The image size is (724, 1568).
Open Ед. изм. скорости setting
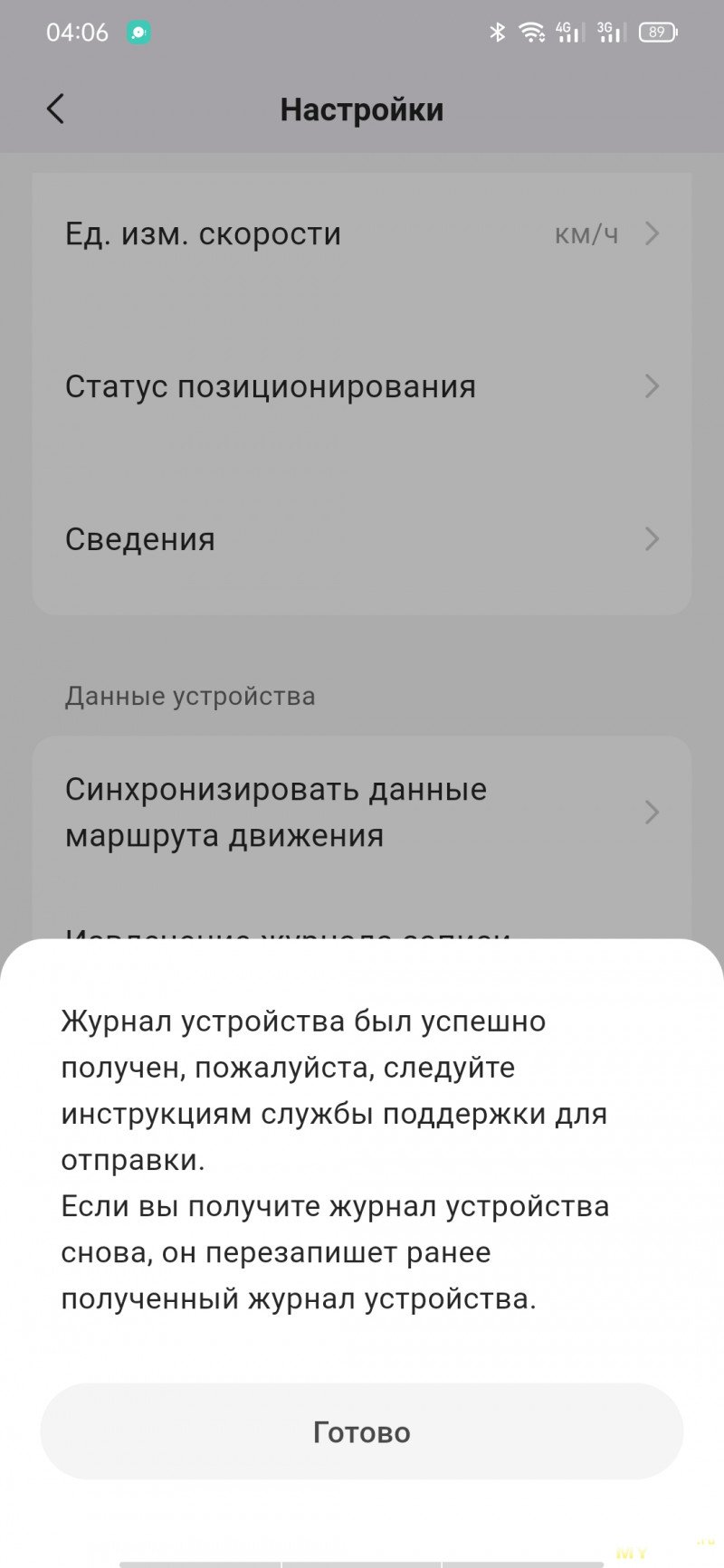[x=362, y=234]
